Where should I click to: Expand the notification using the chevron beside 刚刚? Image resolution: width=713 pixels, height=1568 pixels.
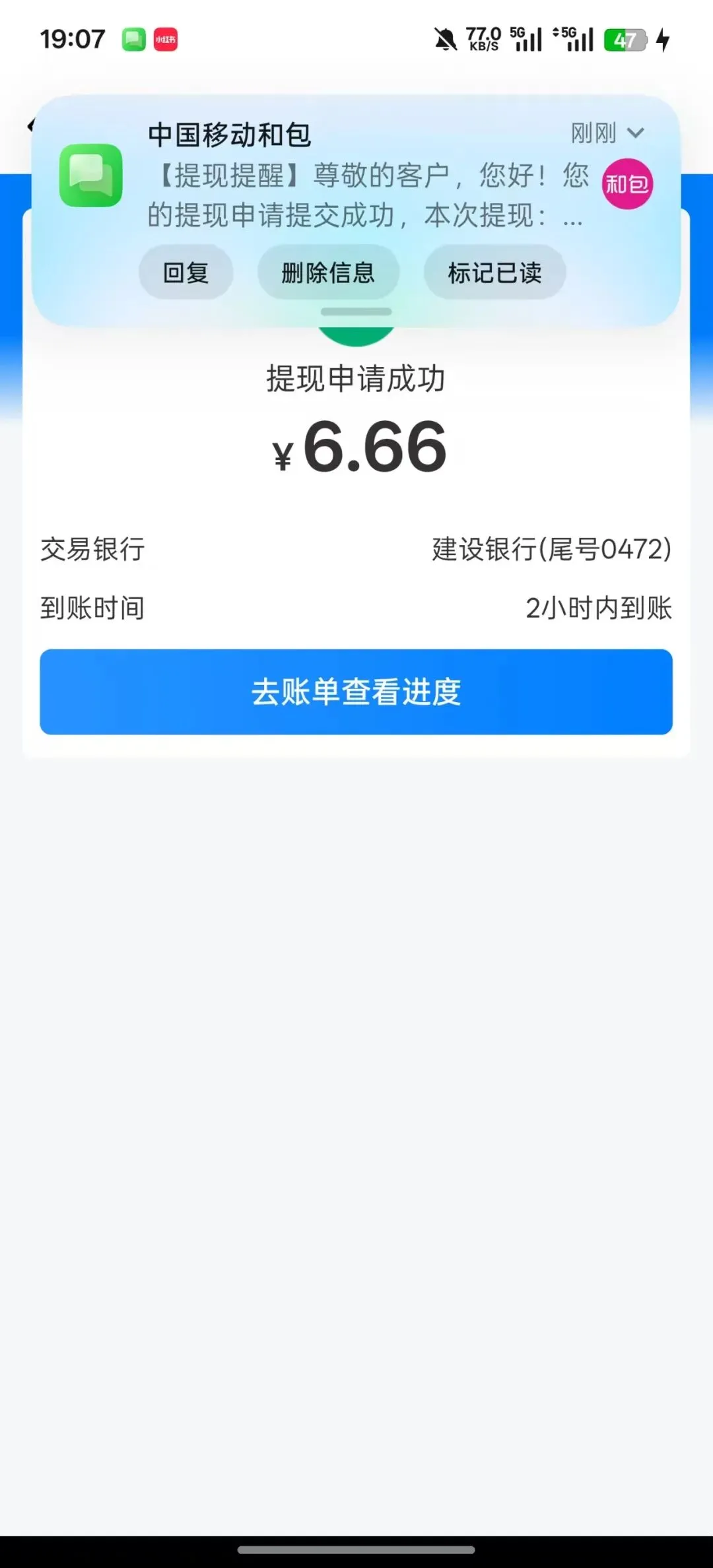pyautogui.click(x=635, y=133)
